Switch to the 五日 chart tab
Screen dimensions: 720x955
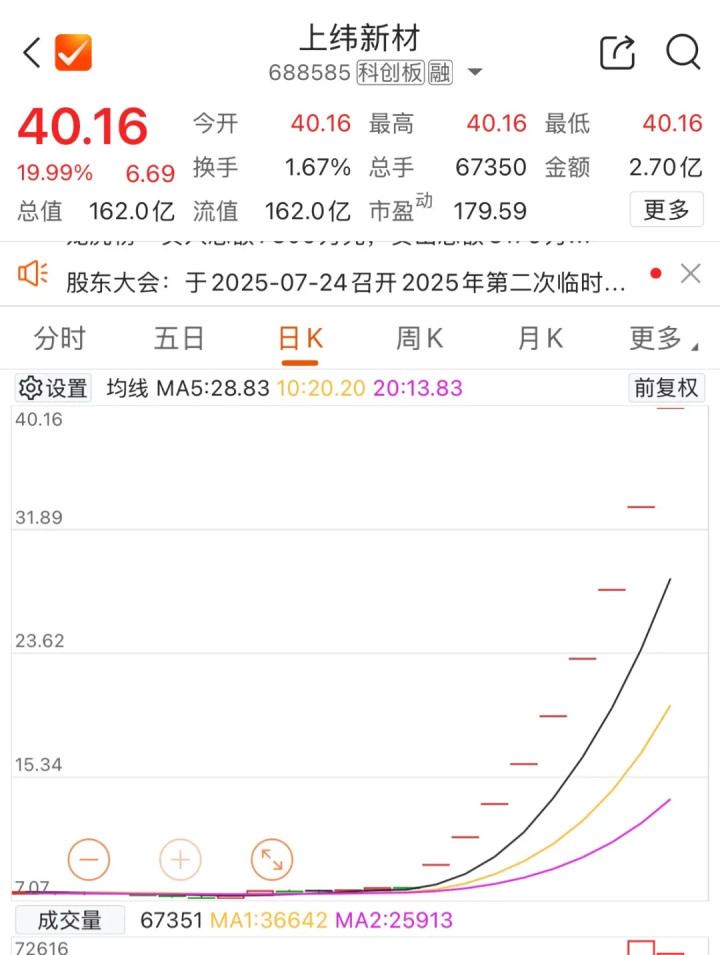179,339
